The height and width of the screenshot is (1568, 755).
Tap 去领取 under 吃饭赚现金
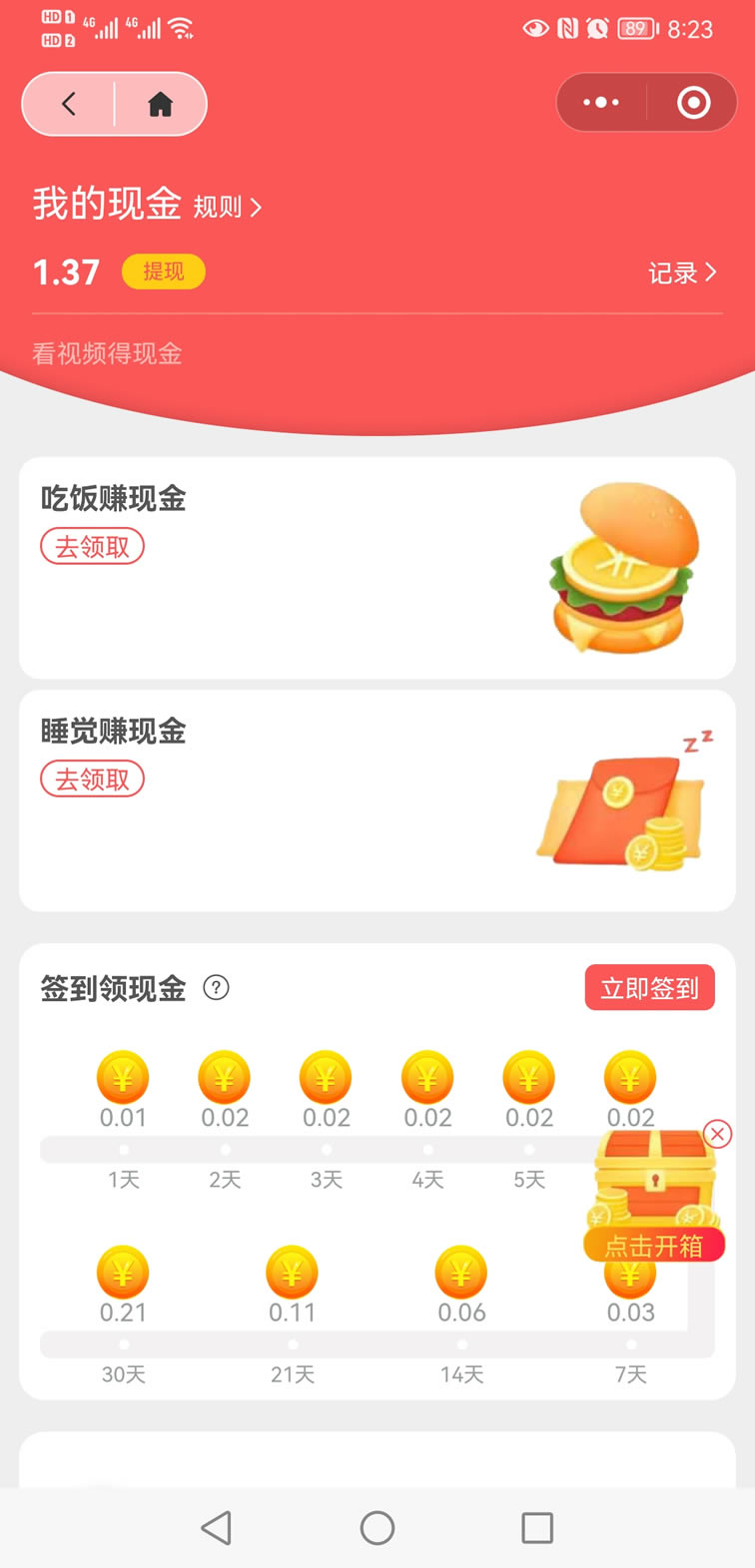tap(92, 547)
